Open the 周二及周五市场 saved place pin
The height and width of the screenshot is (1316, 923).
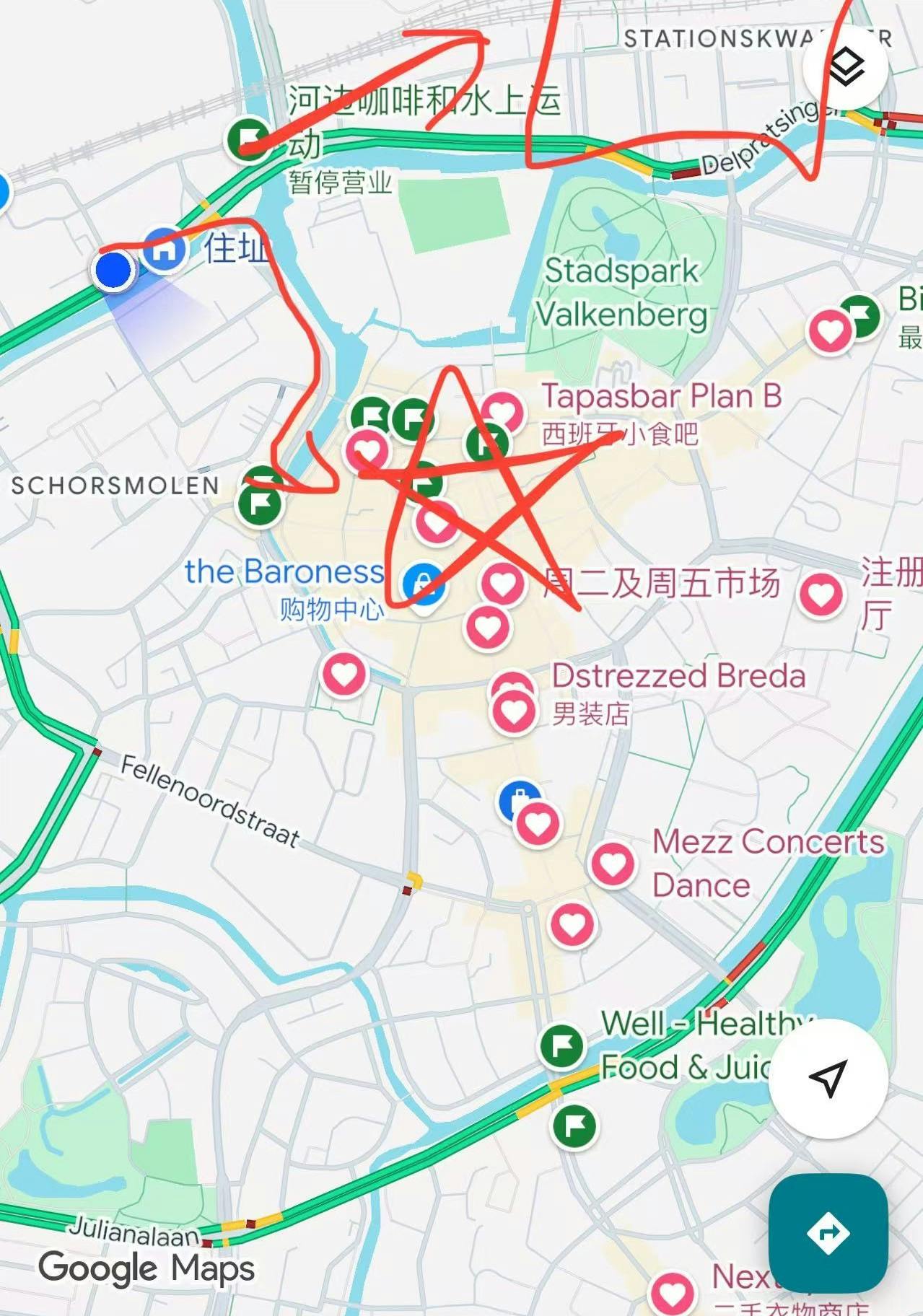[x=502, y=583]
